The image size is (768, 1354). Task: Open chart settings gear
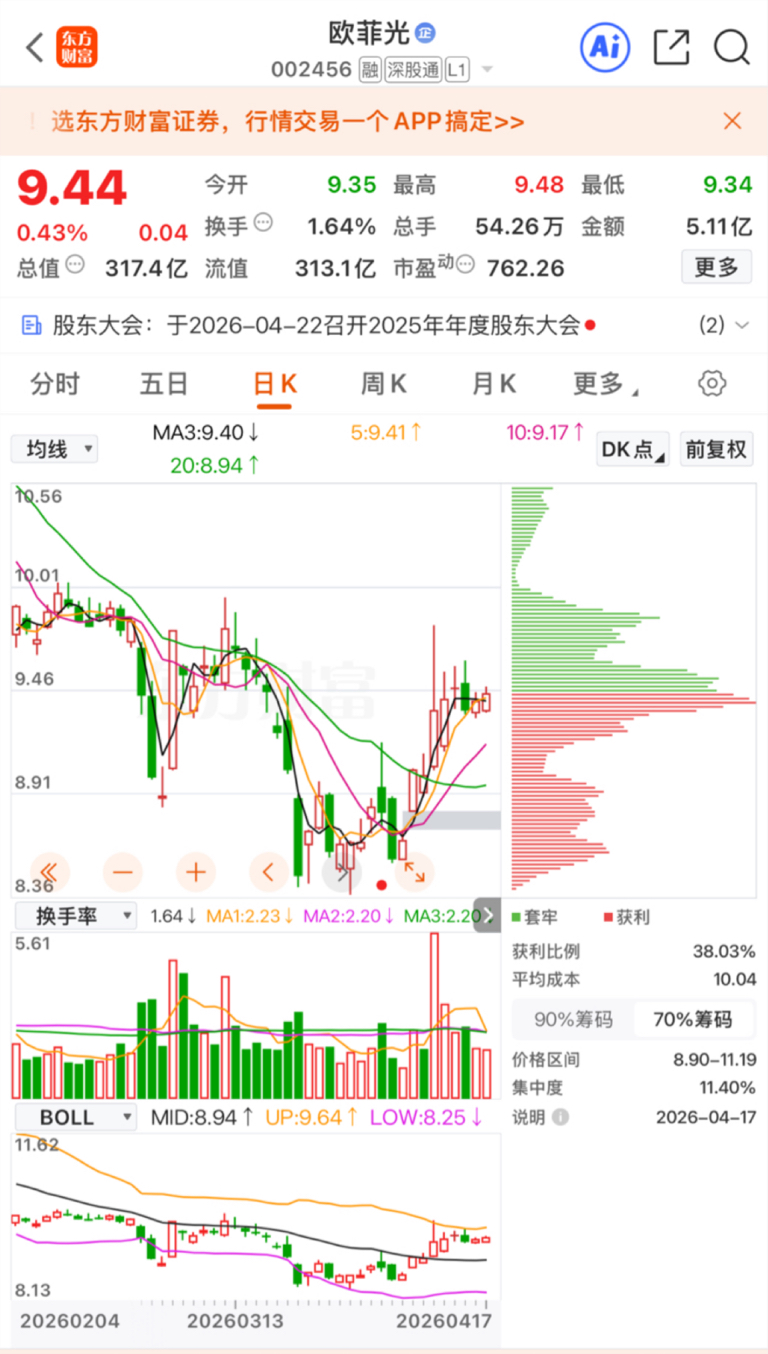712,383
